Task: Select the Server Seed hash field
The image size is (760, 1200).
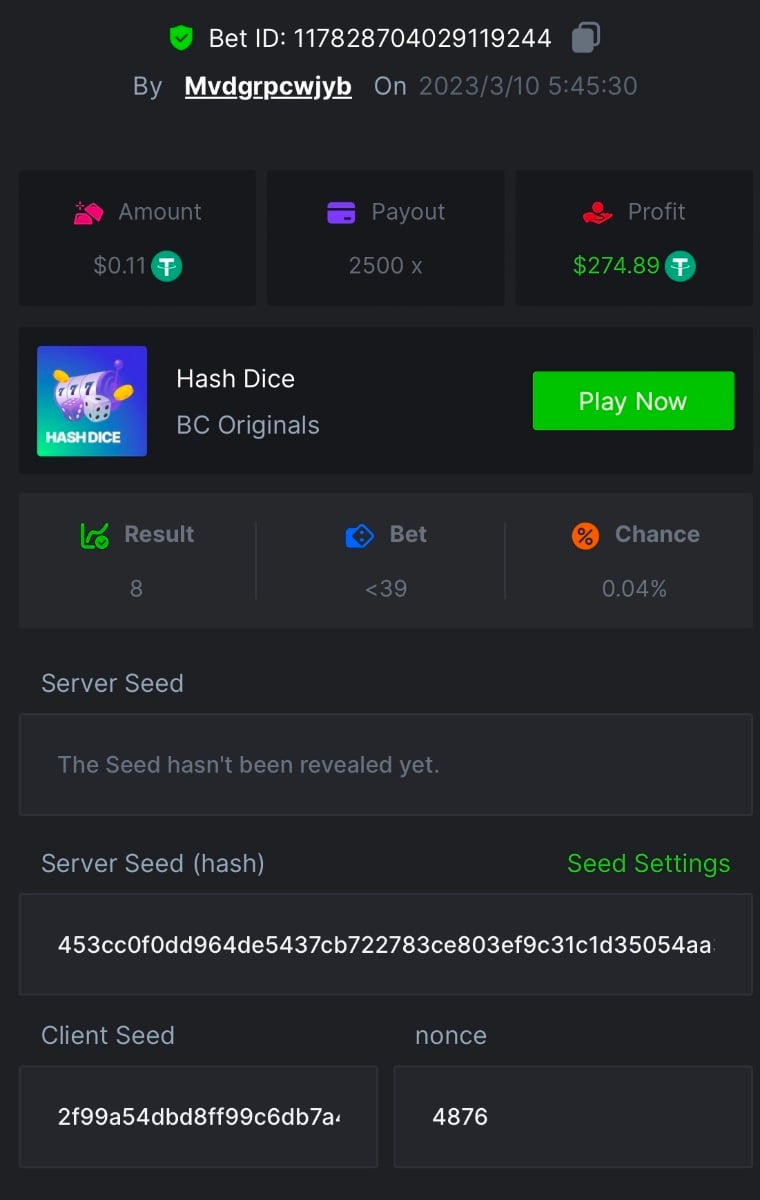Action: (385, 945)
